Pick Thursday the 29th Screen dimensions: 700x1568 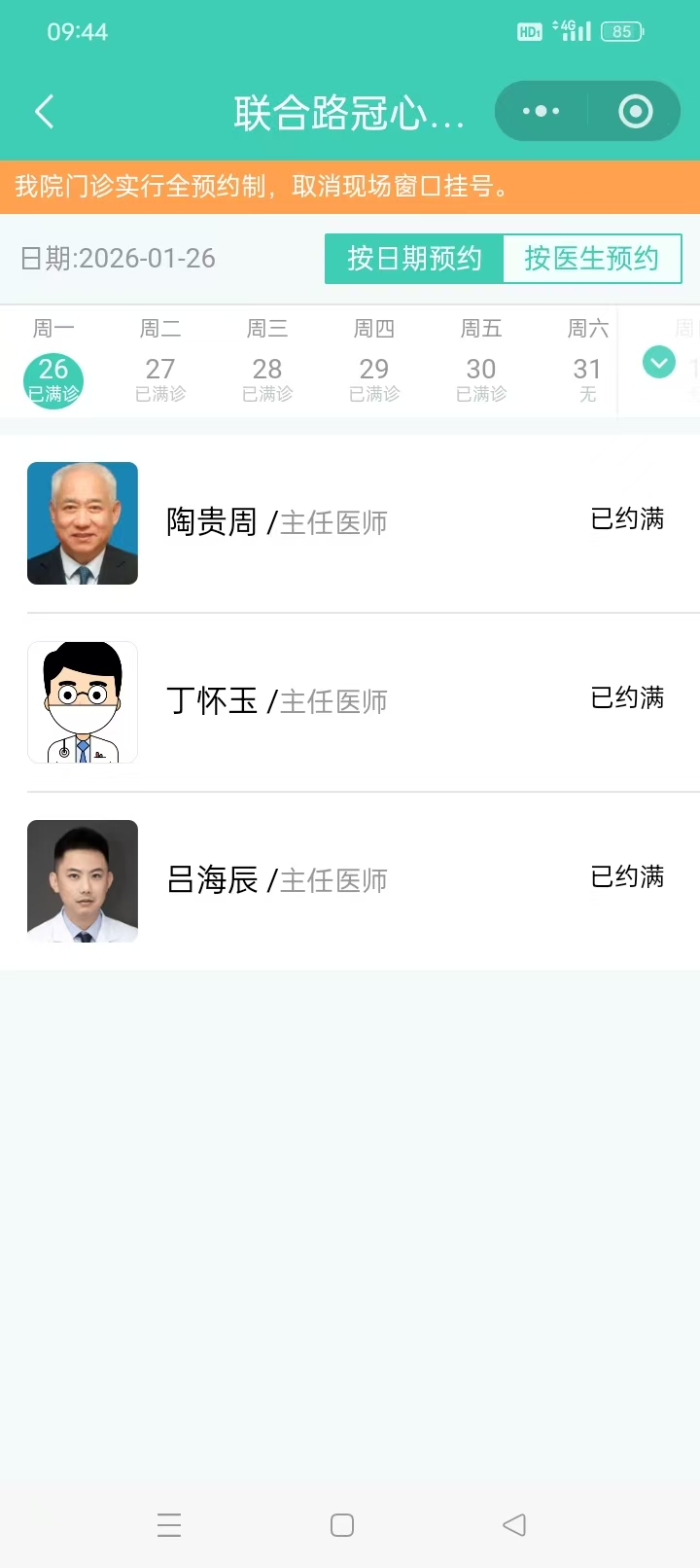click(x=374, y=379)
